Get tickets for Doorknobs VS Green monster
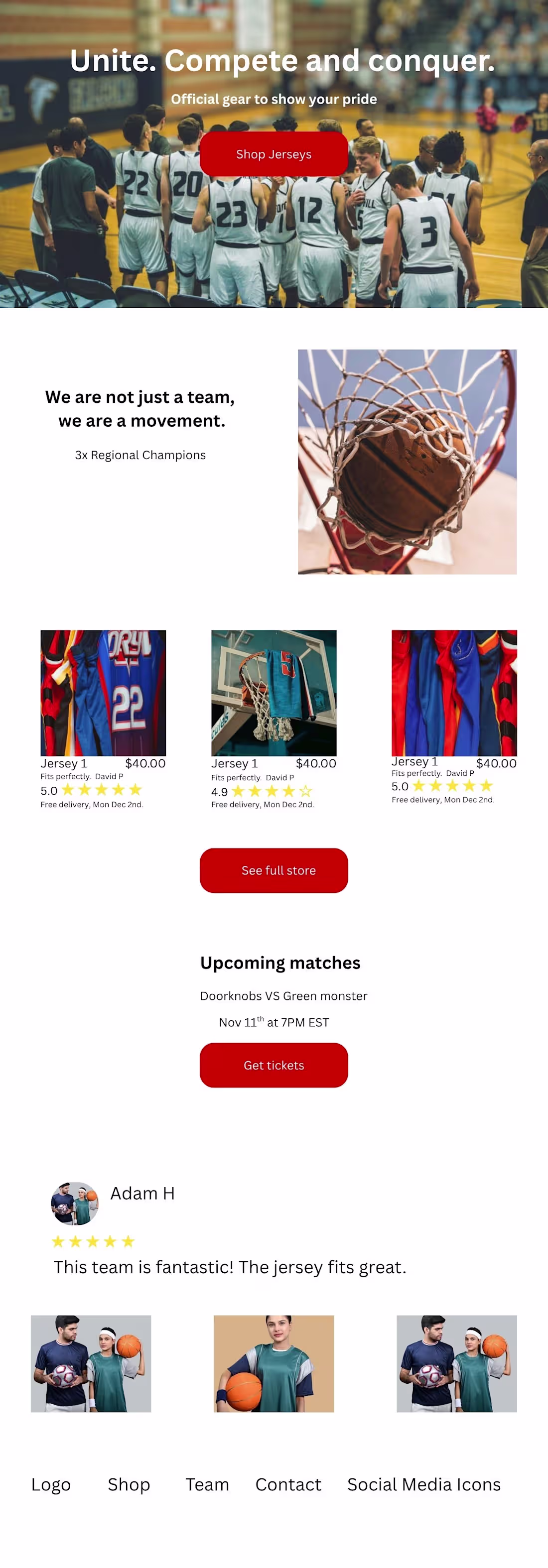The height and width of the screenshot is (1568, 548). point(274,1065)
